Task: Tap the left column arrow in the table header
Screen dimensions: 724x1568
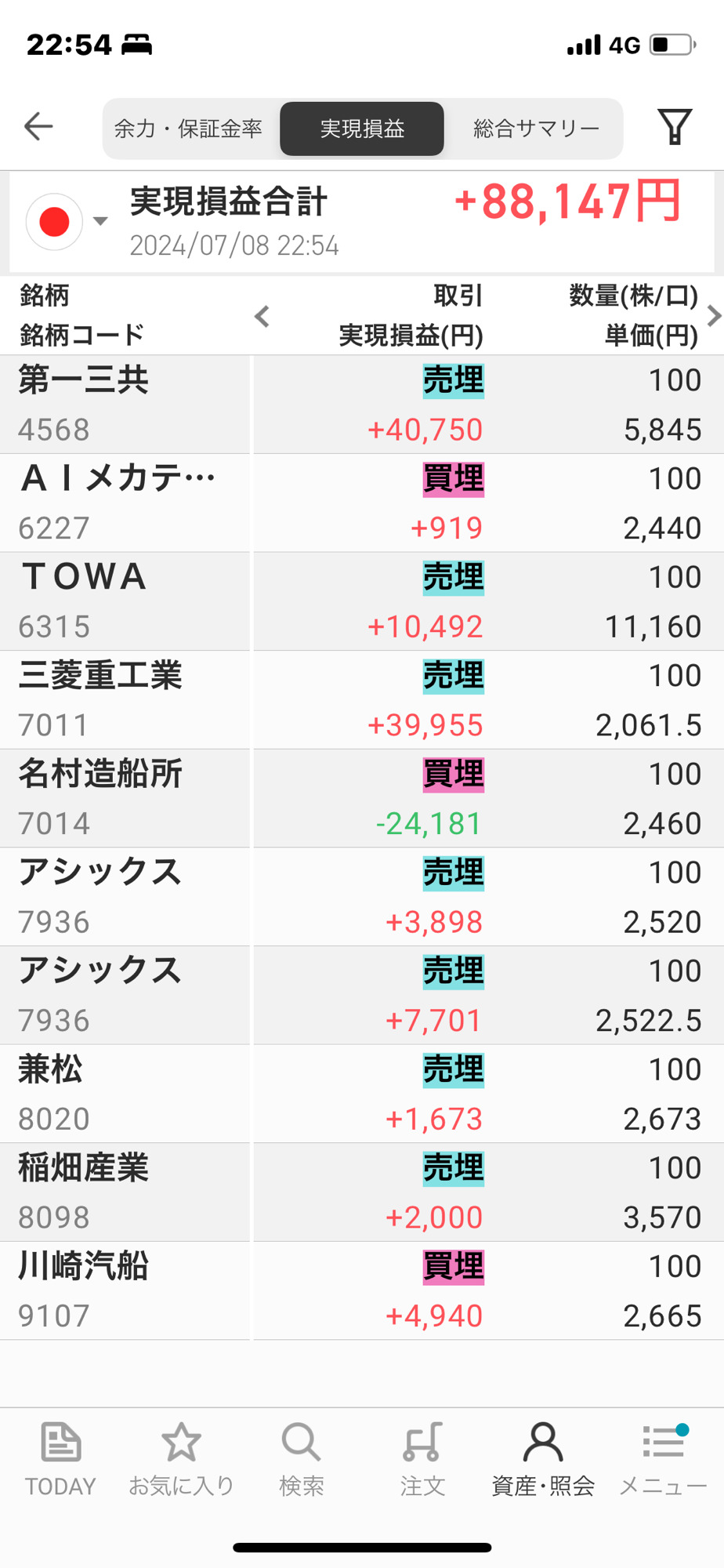Action: (262, 316)
